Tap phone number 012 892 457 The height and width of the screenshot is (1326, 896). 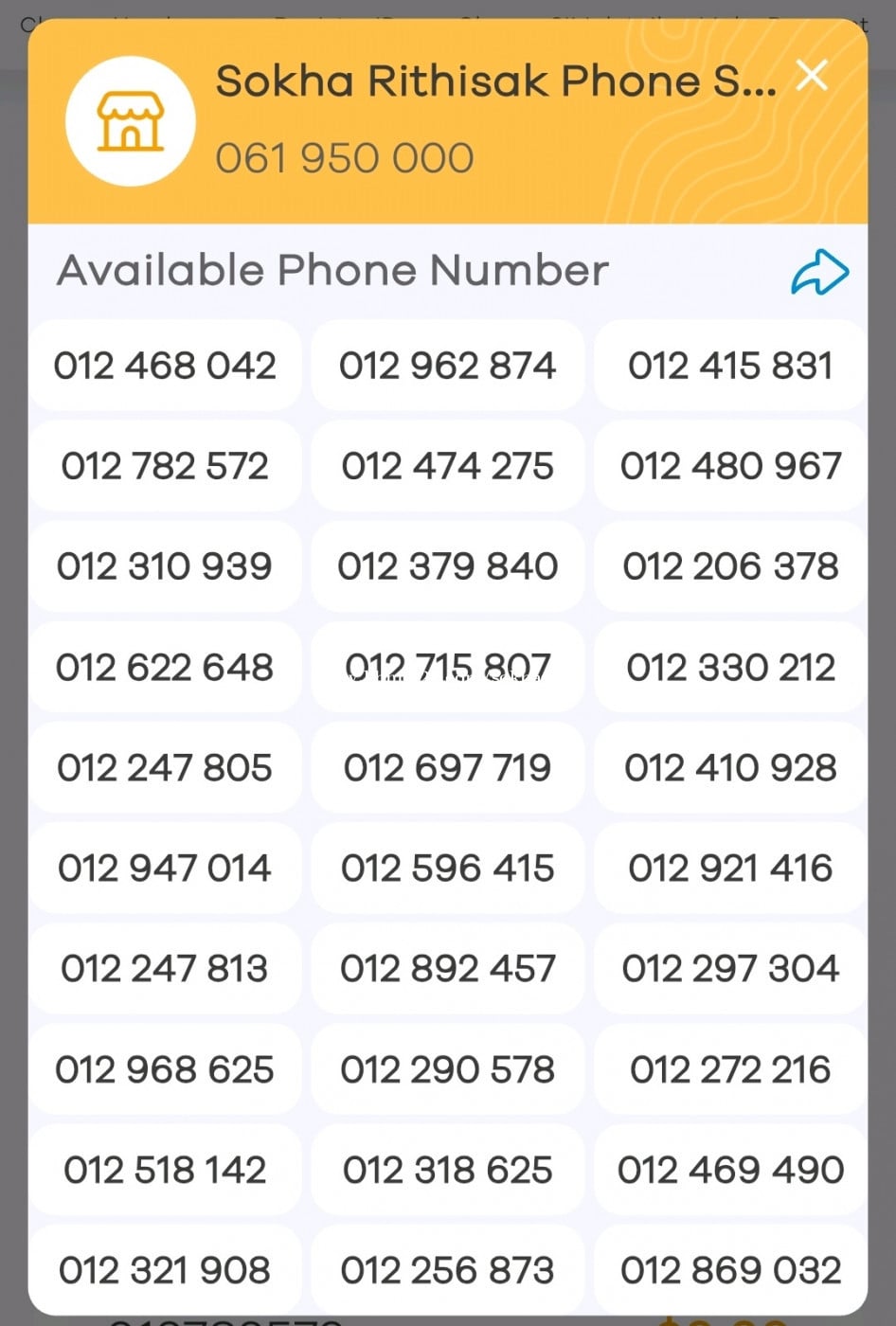click(447, 968)
